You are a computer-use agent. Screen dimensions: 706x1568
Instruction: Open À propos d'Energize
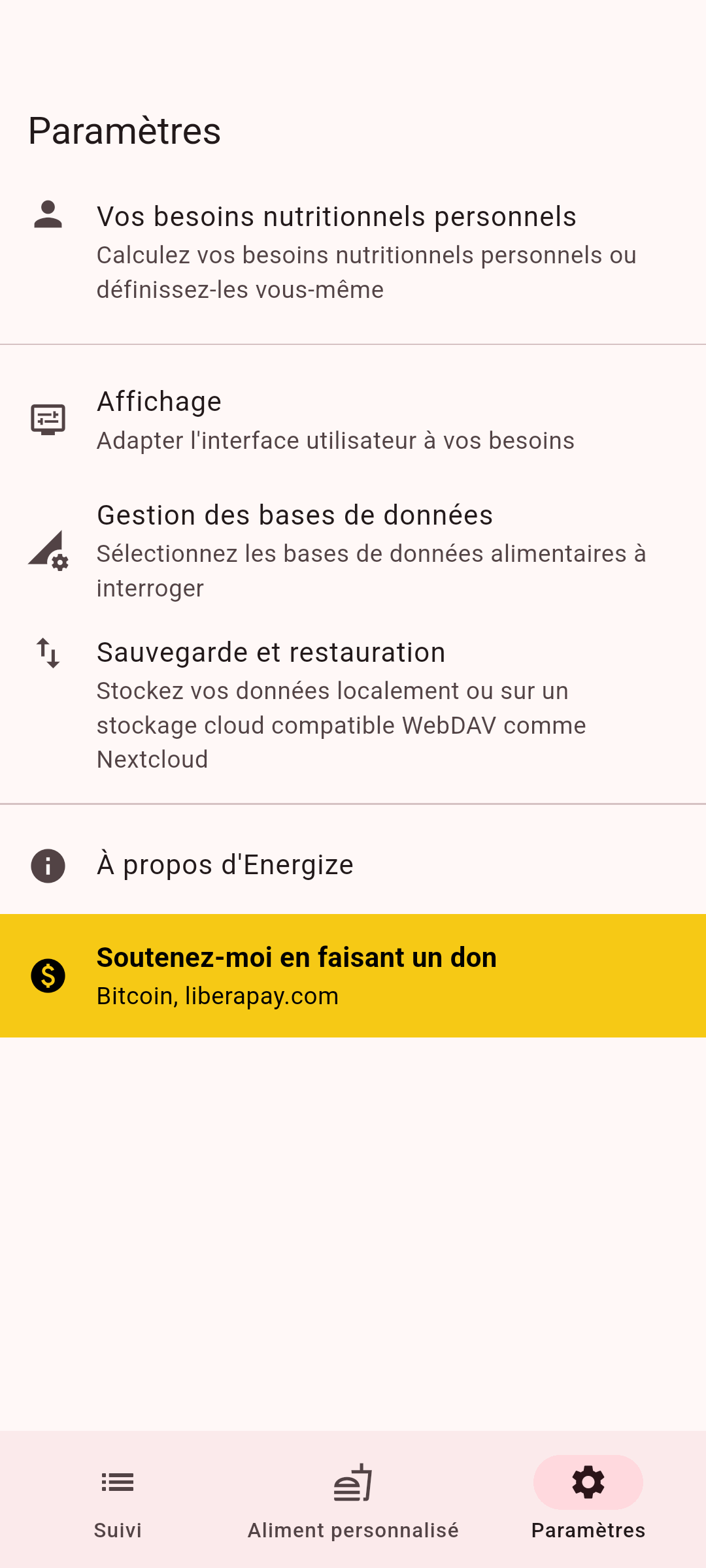tap(353, 865)
